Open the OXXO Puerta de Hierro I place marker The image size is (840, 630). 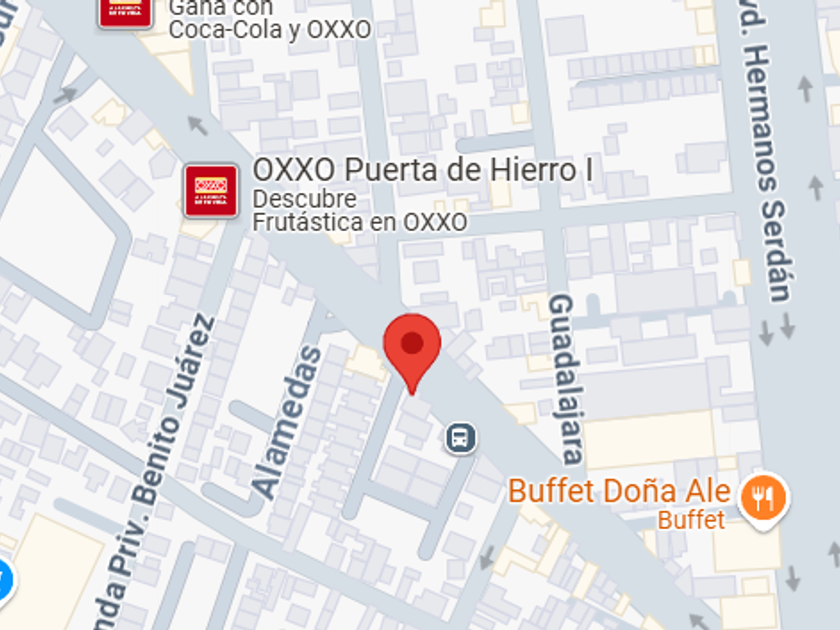coord(211,191)
